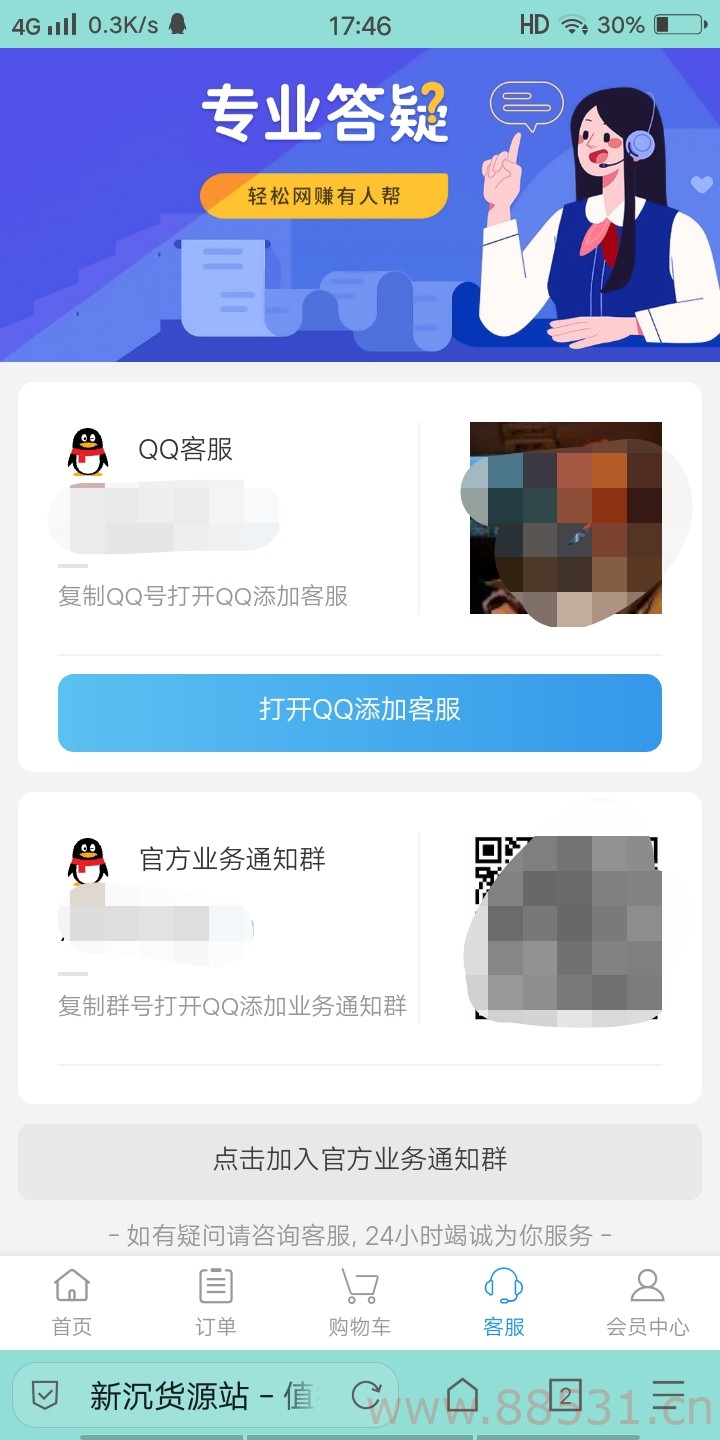Select the 客服 tab

pyautogui.click(x=504, y=1302)
